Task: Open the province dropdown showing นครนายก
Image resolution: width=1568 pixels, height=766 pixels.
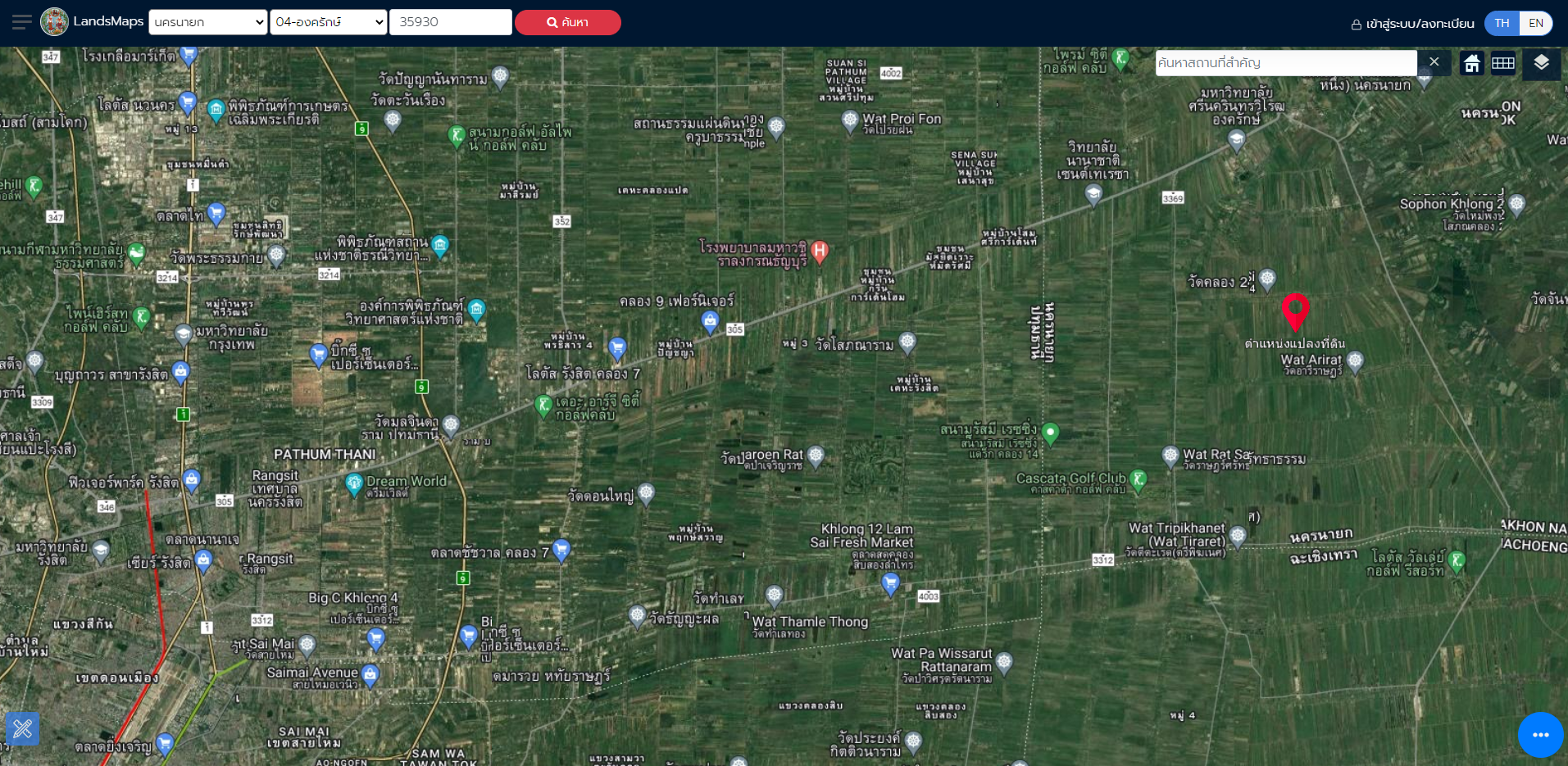Action: pyautogui.click(x=208, y=22)
